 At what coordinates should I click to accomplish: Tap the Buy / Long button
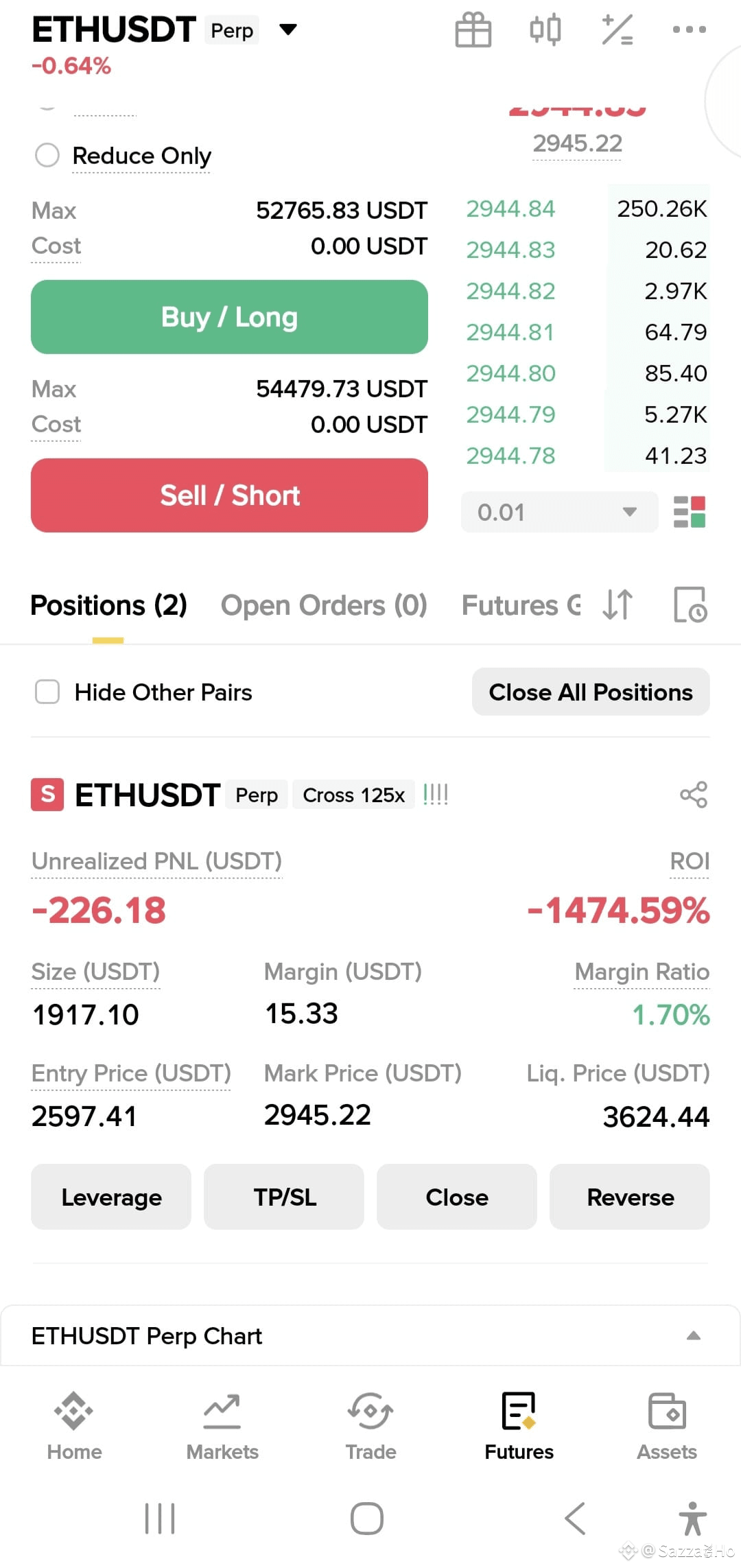(229, 317)
